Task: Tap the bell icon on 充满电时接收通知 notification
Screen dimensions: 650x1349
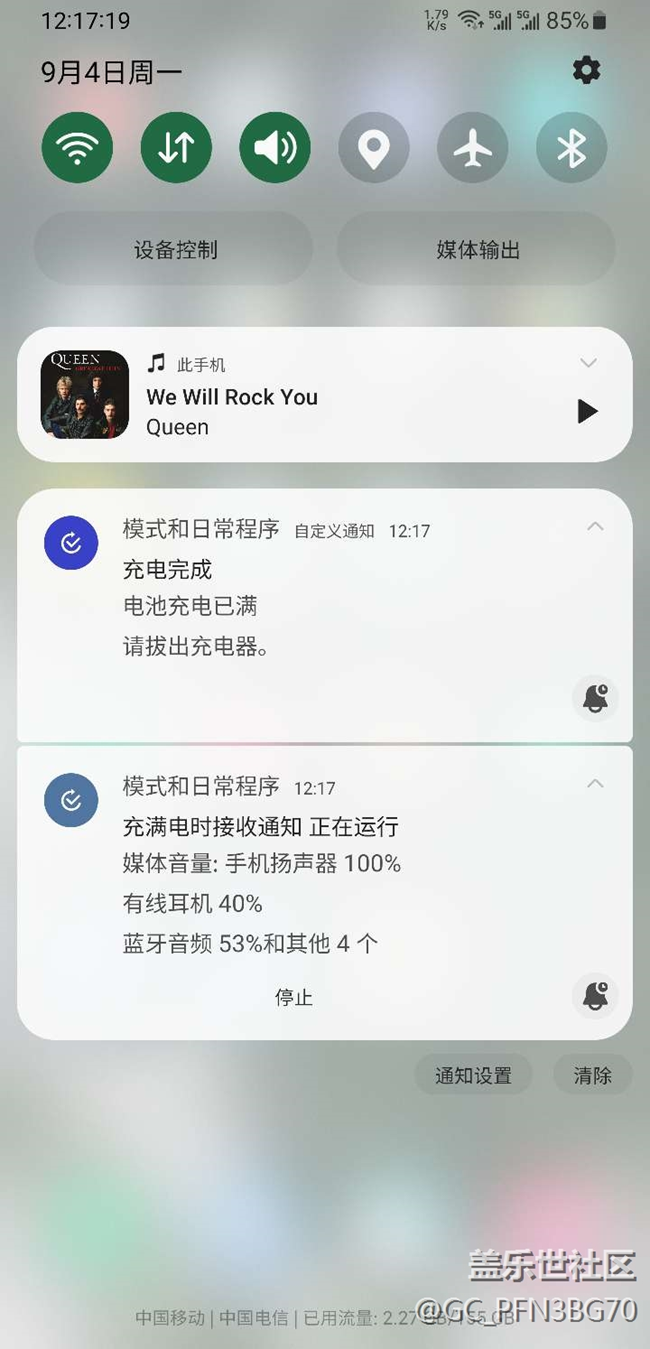Action: 595,995
